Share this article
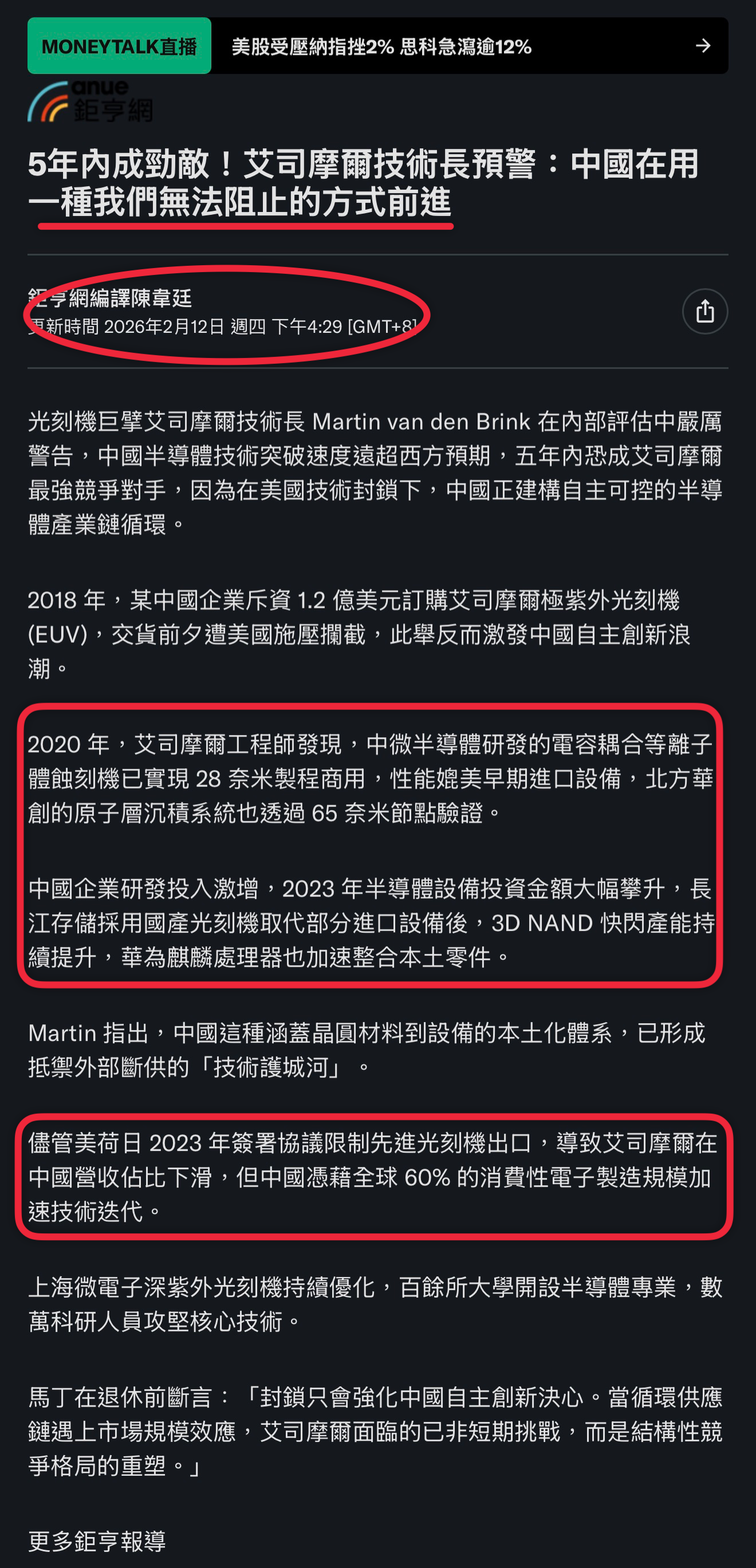 (704, 312)
